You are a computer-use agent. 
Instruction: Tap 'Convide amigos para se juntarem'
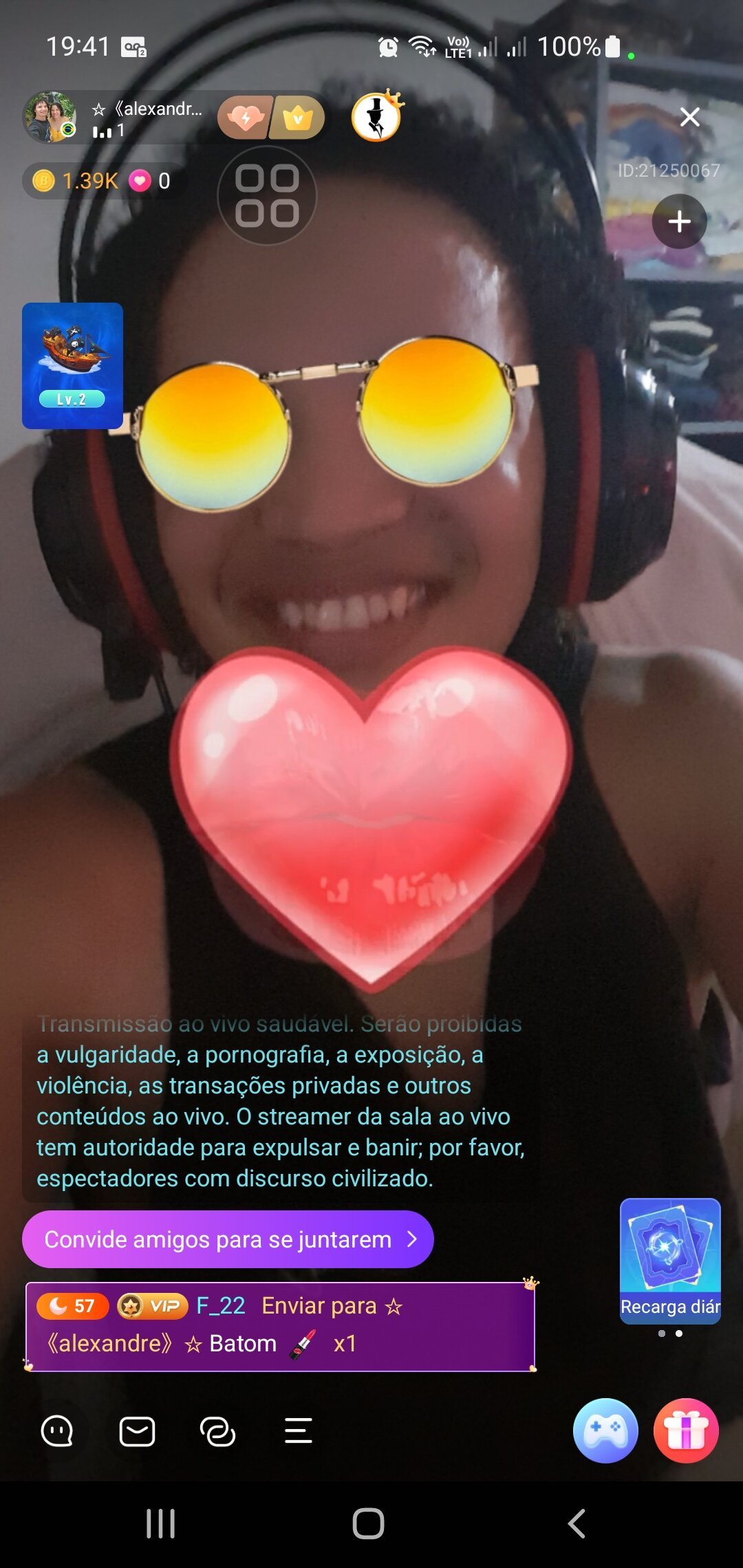click(x=228, y=1239)
